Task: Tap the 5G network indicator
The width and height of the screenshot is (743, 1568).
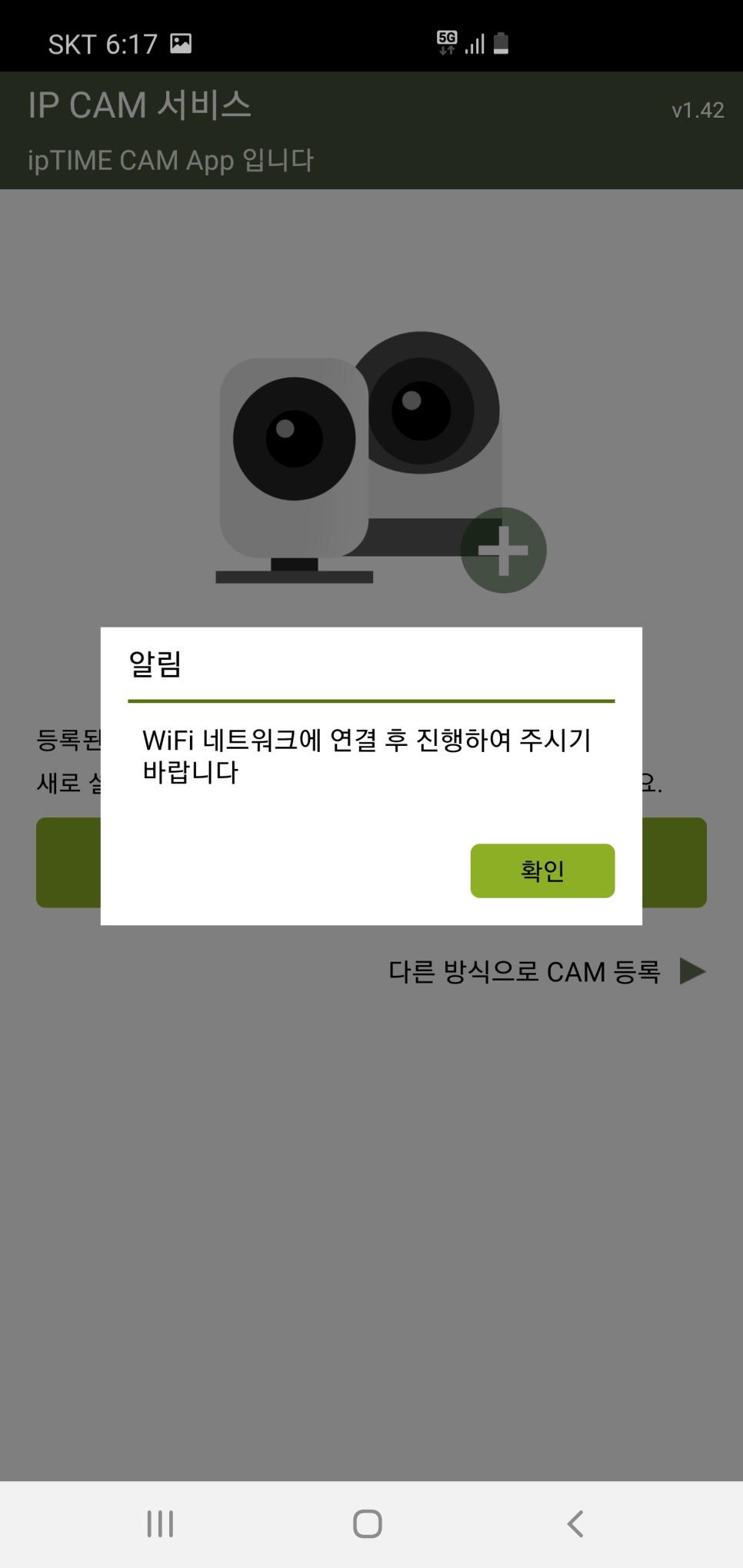Action: pos(446,43)
